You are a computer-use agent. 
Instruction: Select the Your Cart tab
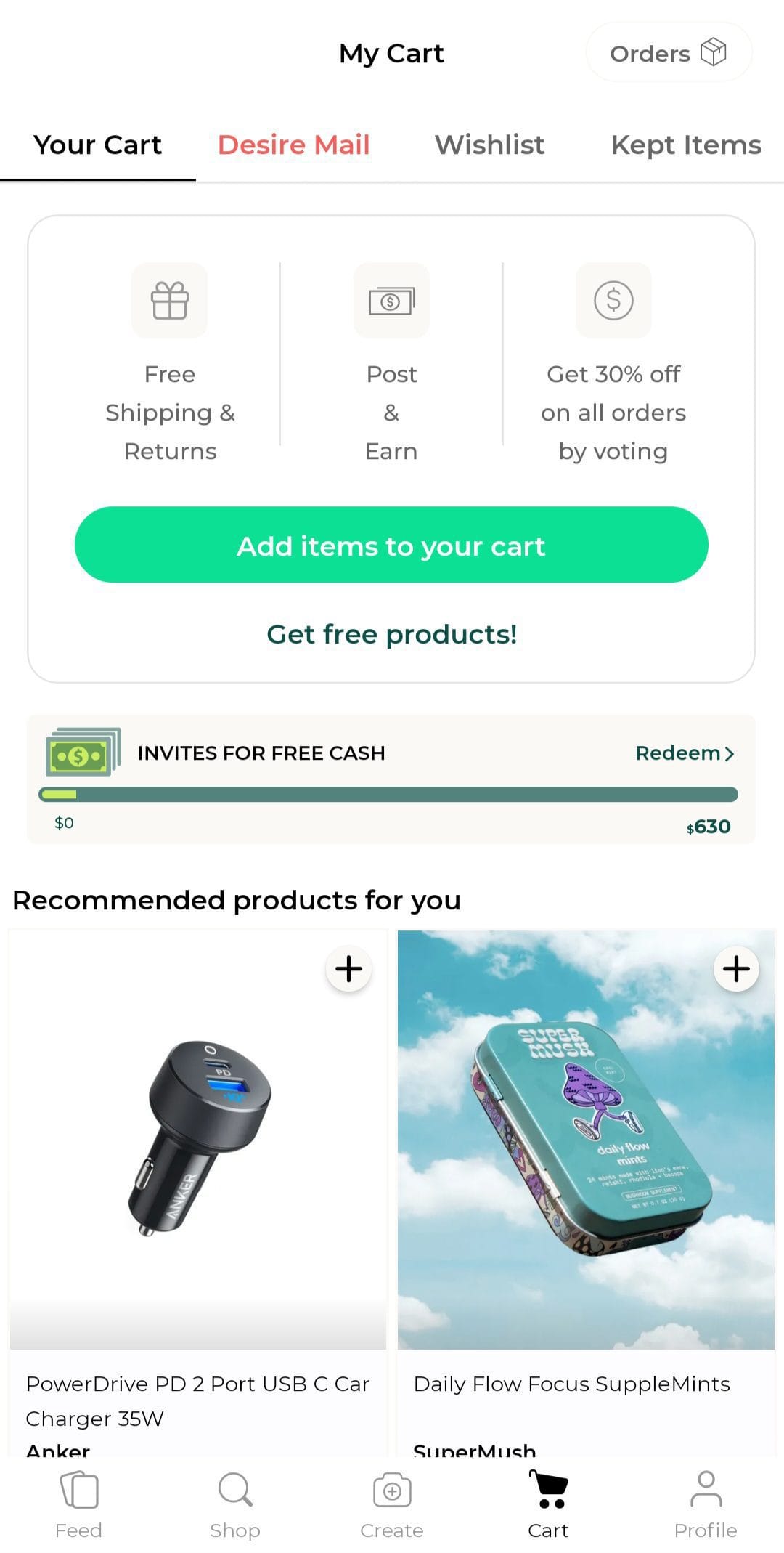(98, 145)
